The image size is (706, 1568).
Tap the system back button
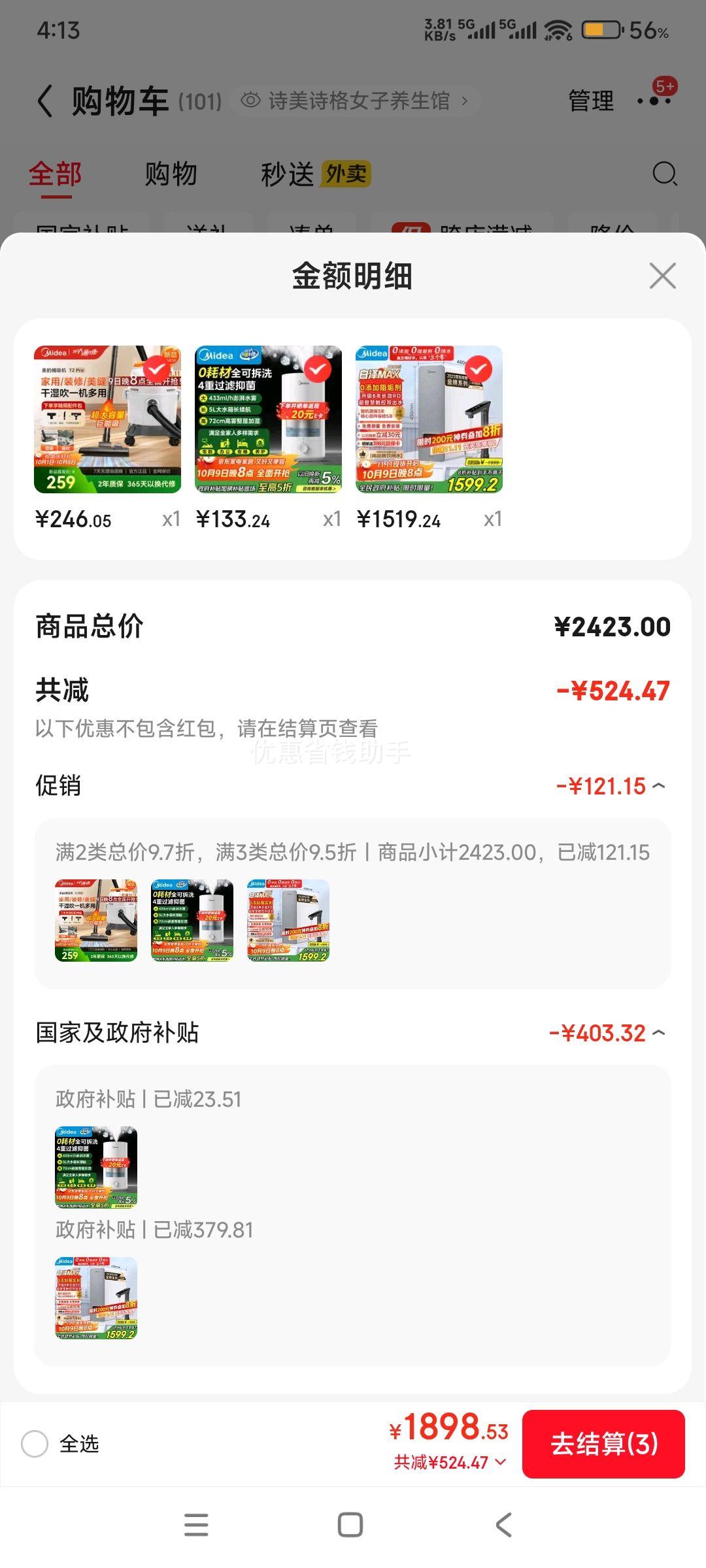503,1525
